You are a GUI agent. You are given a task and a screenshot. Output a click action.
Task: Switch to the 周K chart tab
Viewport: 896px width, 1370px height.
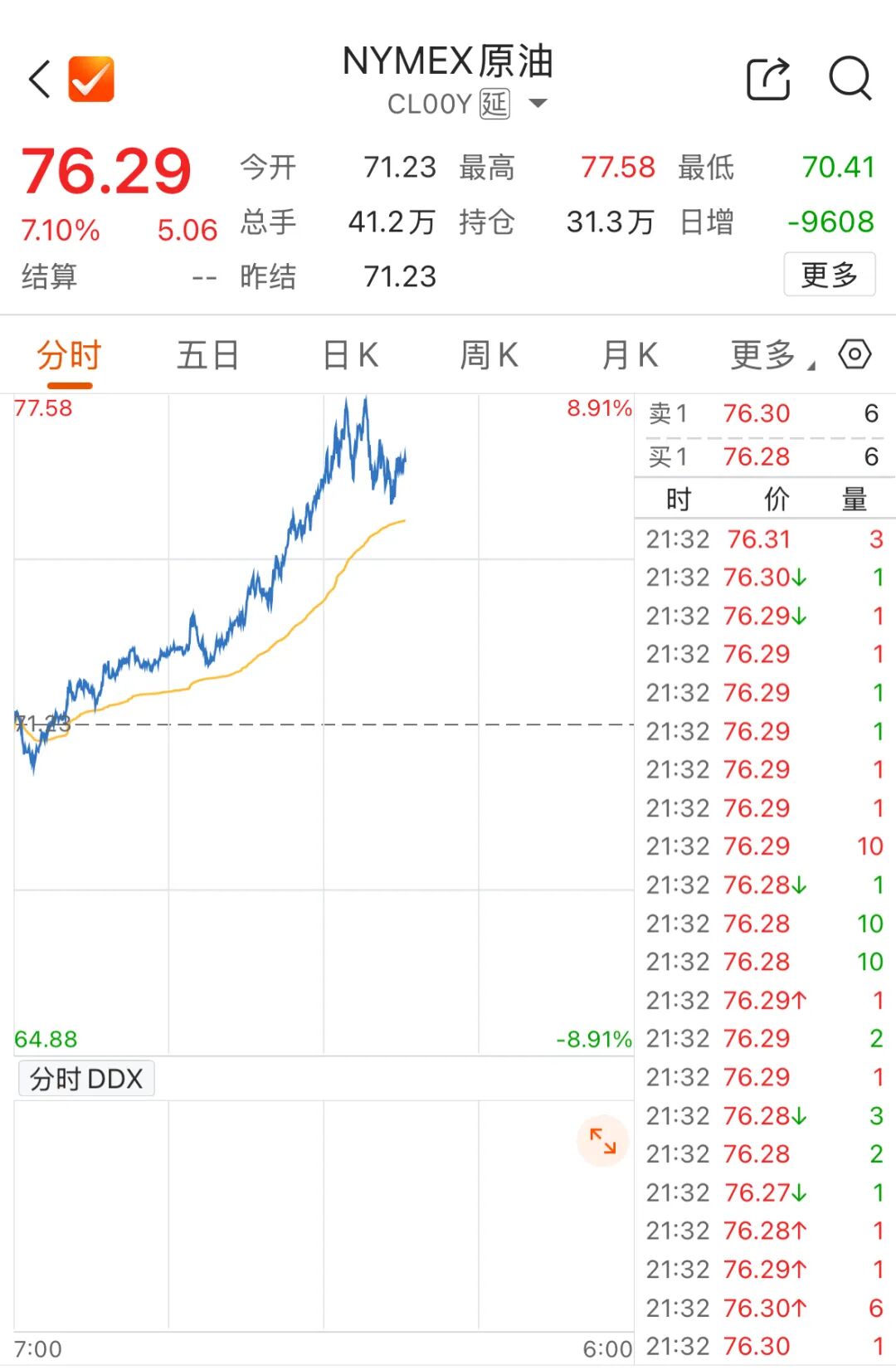pos(489,356)
